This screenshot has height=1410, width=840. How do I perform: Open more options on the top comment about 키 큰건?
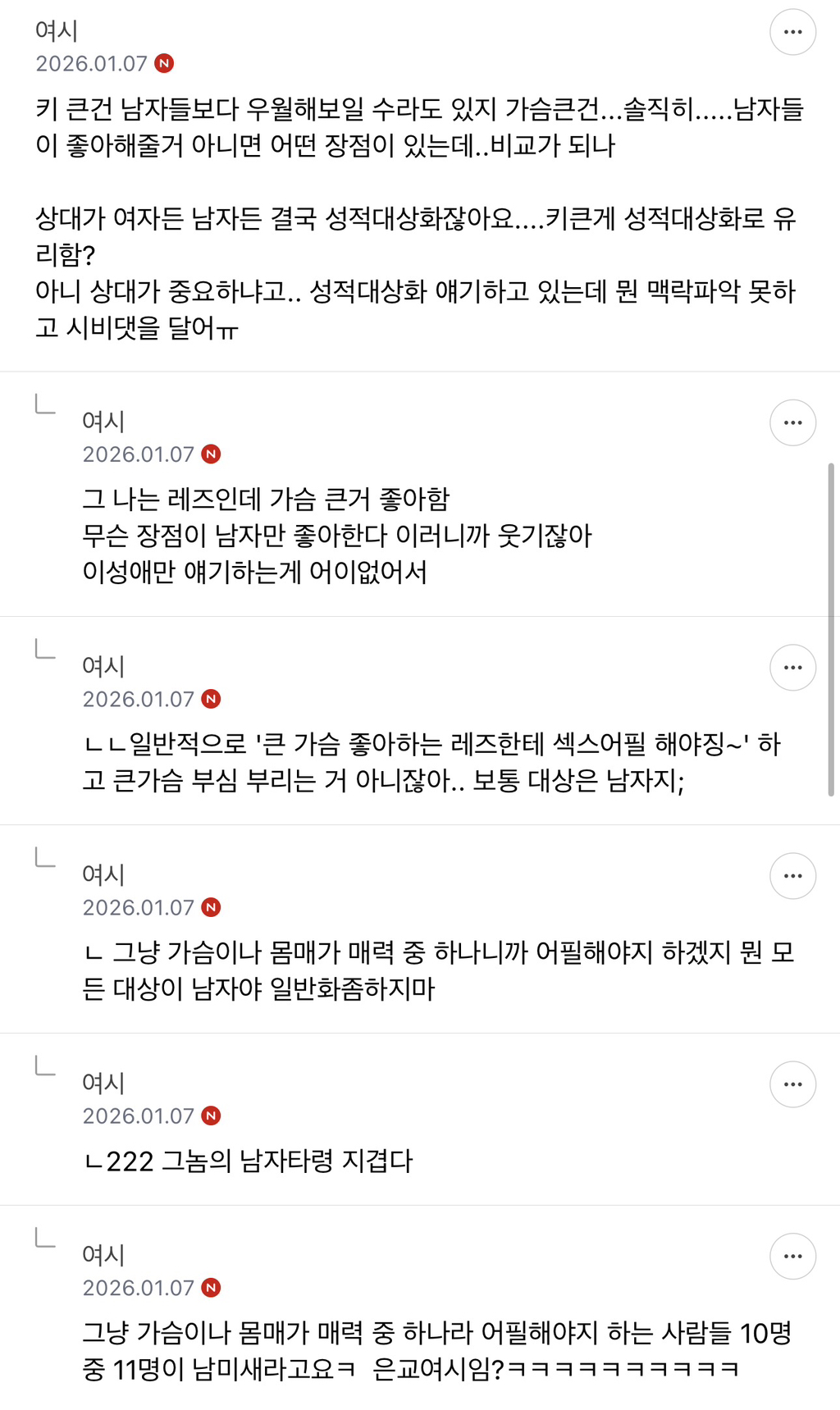coord(792,32)
